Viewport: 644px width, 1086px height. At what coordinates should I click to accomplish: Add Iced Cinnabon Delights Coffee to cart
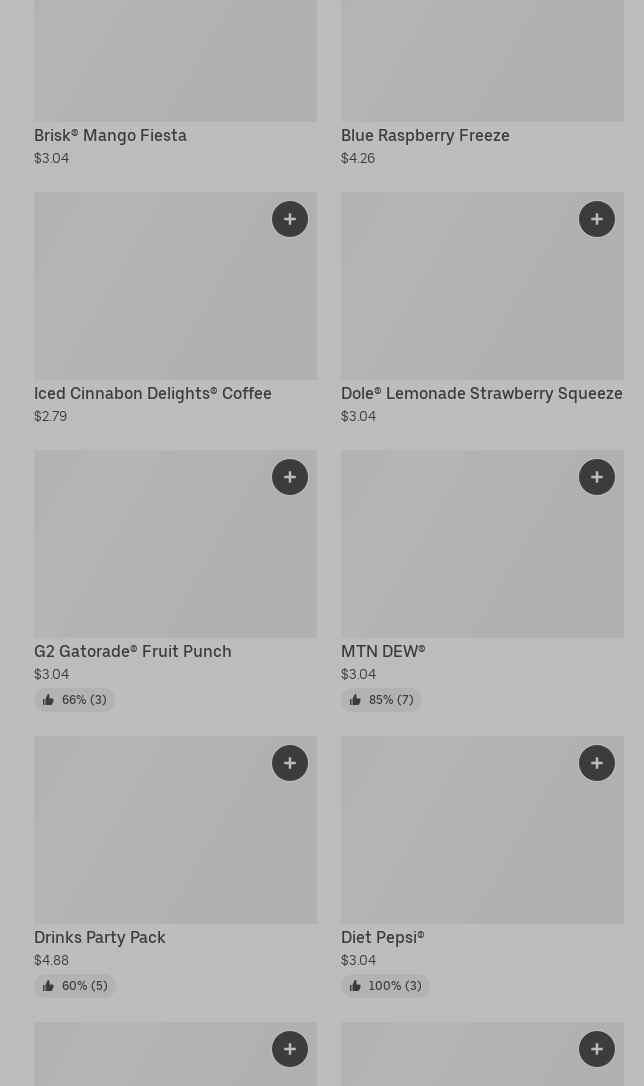pos(290,219)
